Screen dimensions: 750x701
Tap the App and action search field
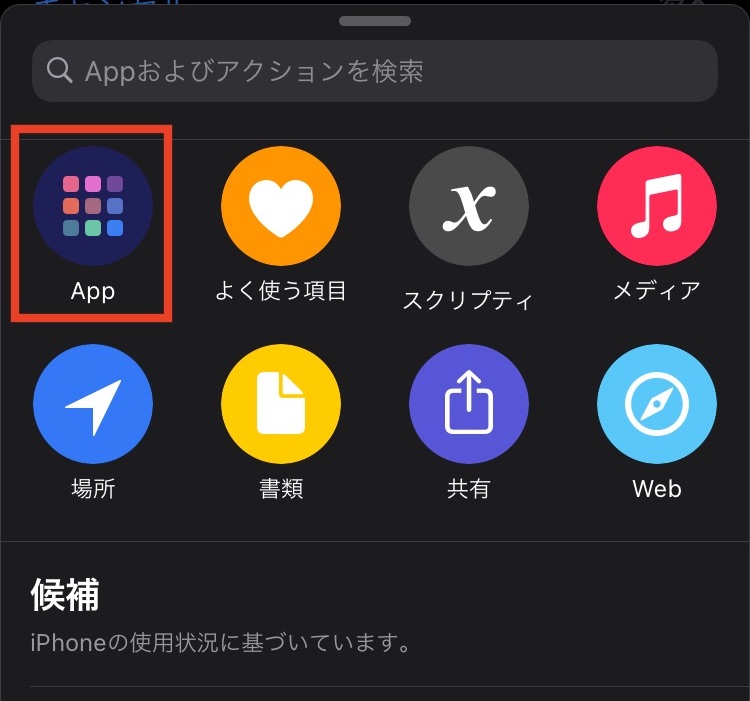[375, 71]
